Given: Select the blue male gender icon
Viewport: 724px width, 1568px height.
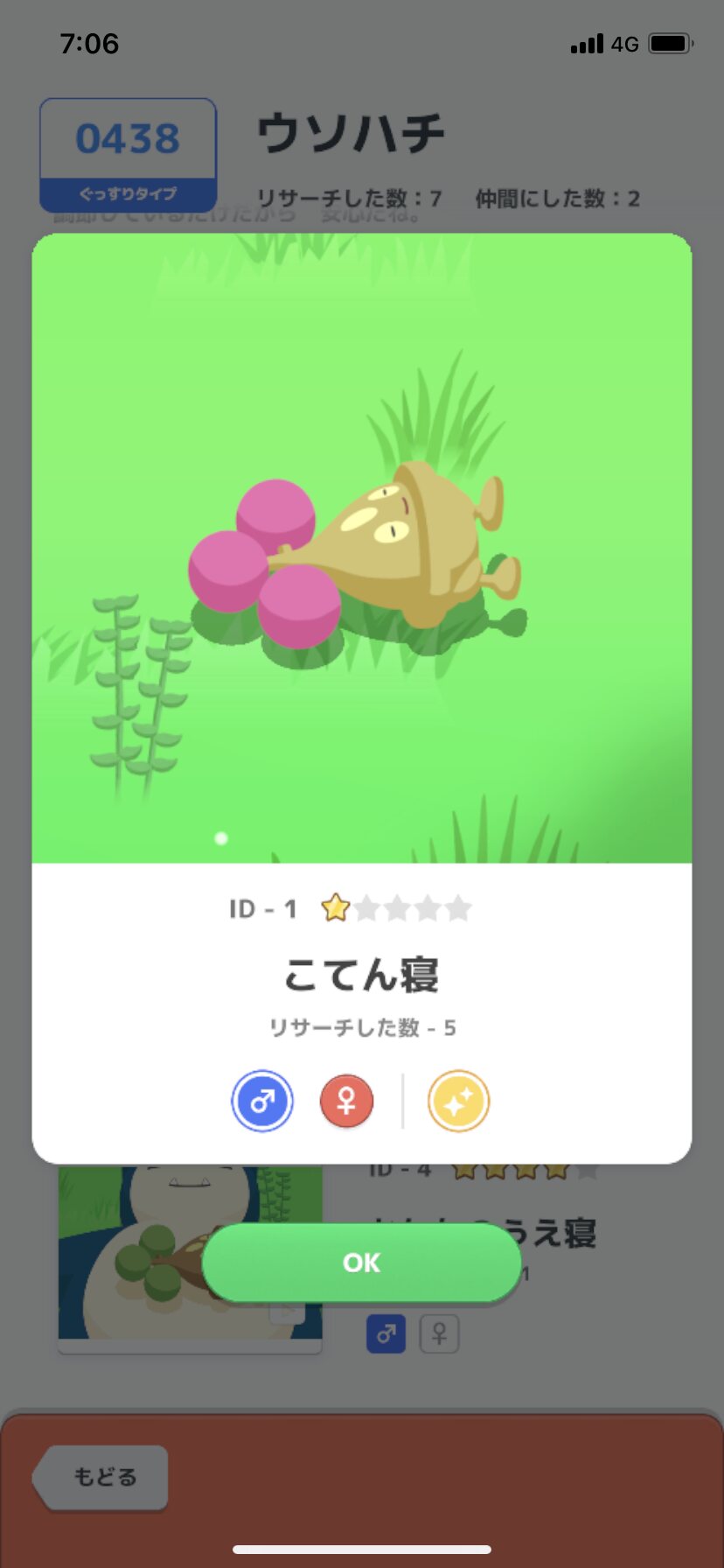Looking at the screenshot, I should tap(262, 1101).
